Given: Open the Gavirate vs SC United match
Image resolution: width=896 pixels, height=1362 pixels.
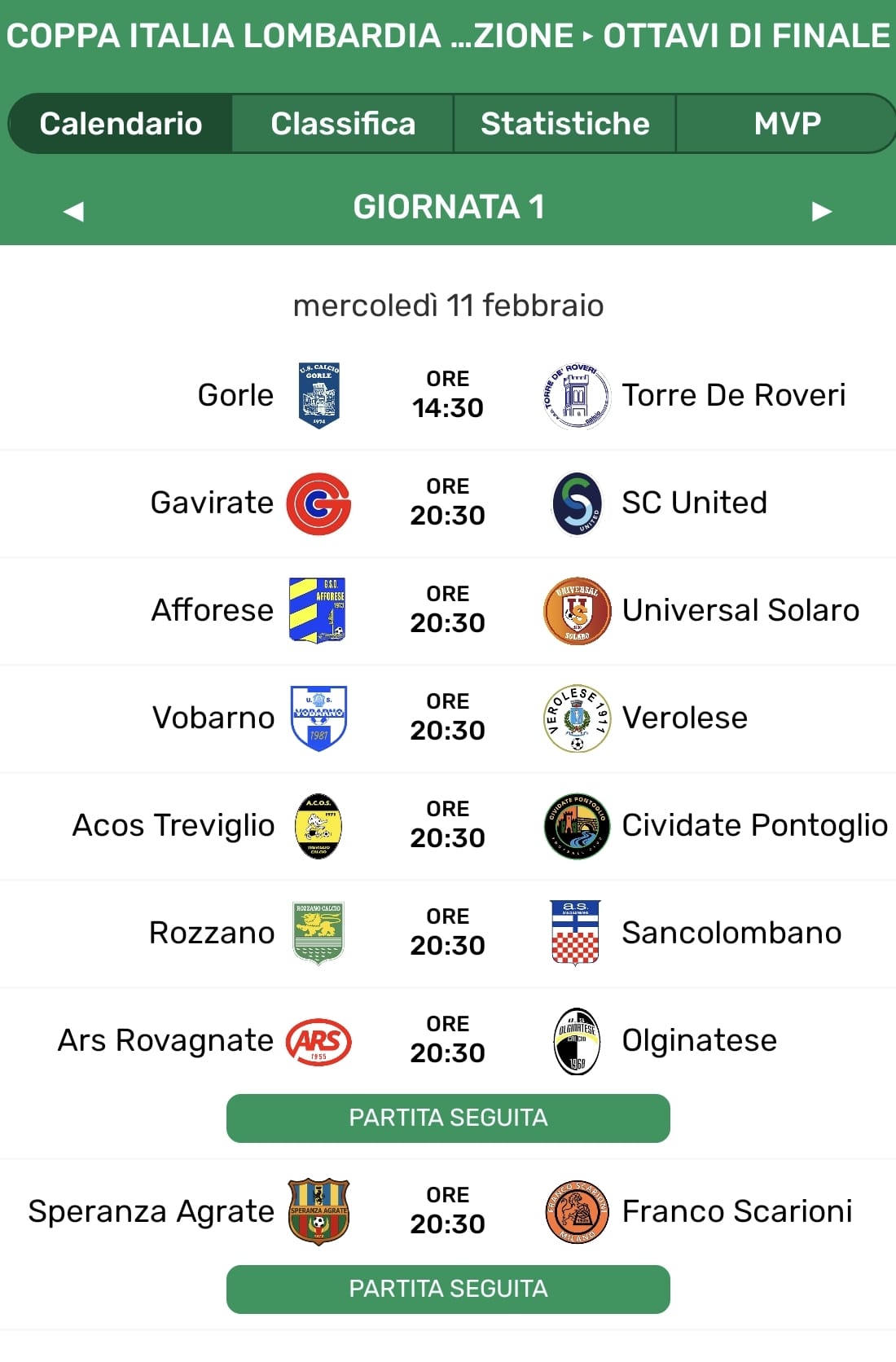Looking at the screenshot, I should 448,503.
